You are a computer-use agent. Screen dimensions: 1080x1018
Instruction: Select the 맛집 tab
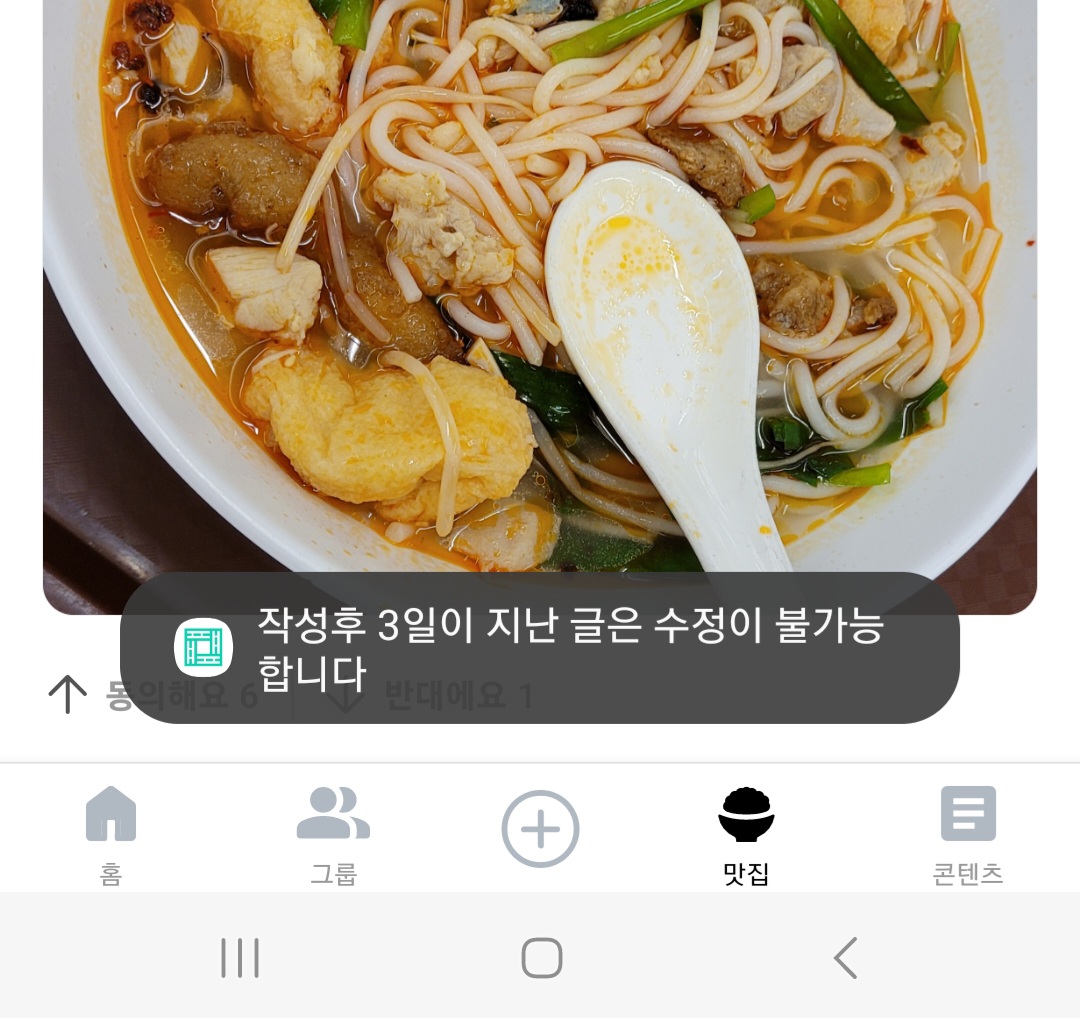746,834
